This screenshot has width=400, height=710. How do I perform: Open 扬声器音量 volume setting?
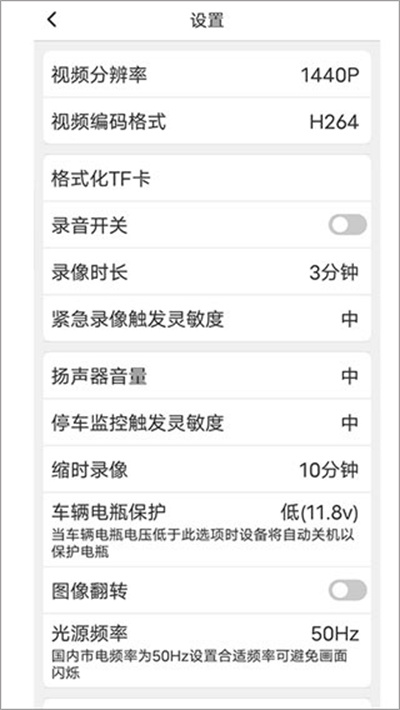point(207,376)
